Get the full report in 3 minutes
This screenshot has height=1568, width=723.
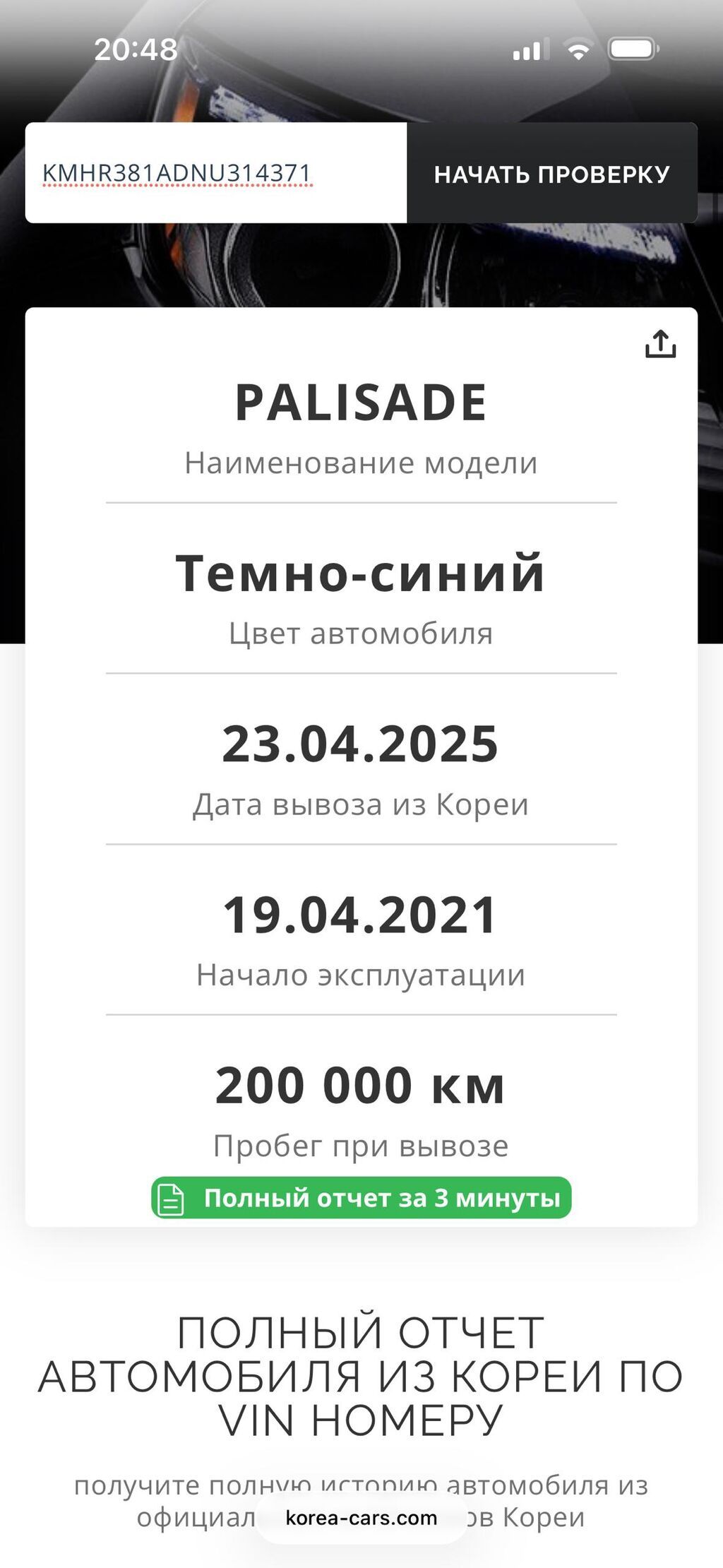click(x=361, y=1198)
